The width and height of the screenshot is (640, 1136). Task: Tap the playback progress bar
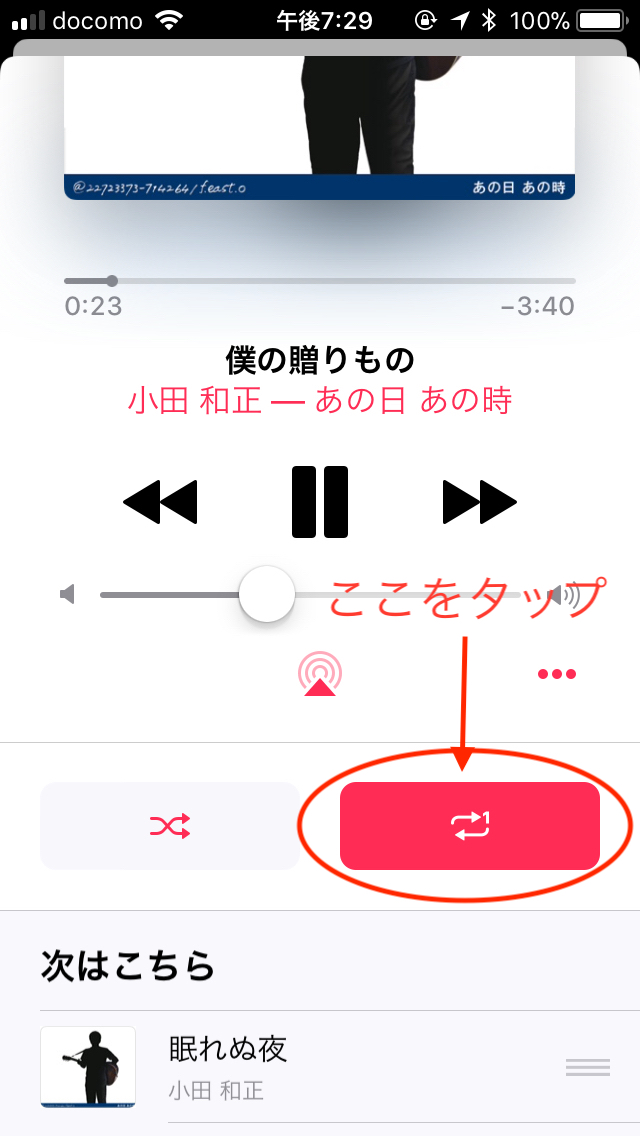click(320, 281)
